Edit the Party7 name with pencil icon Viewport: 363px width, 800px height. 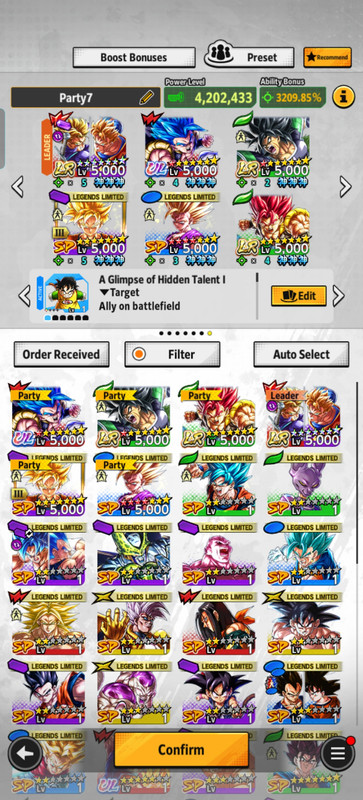(146, 97)
